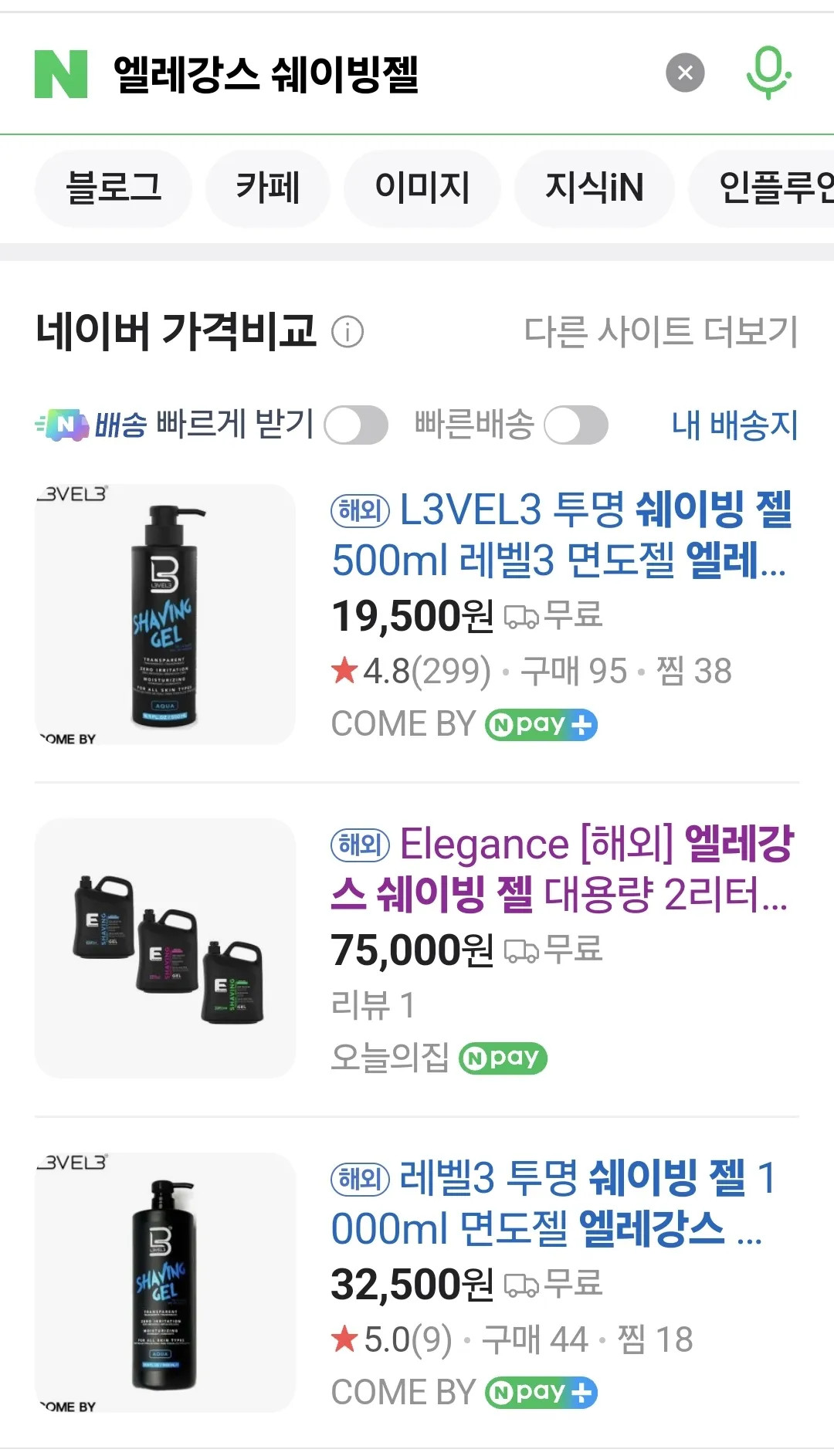
Task: Open the L3VEL3 500ml shaving gel product image
Action: [x=165, y=615]
